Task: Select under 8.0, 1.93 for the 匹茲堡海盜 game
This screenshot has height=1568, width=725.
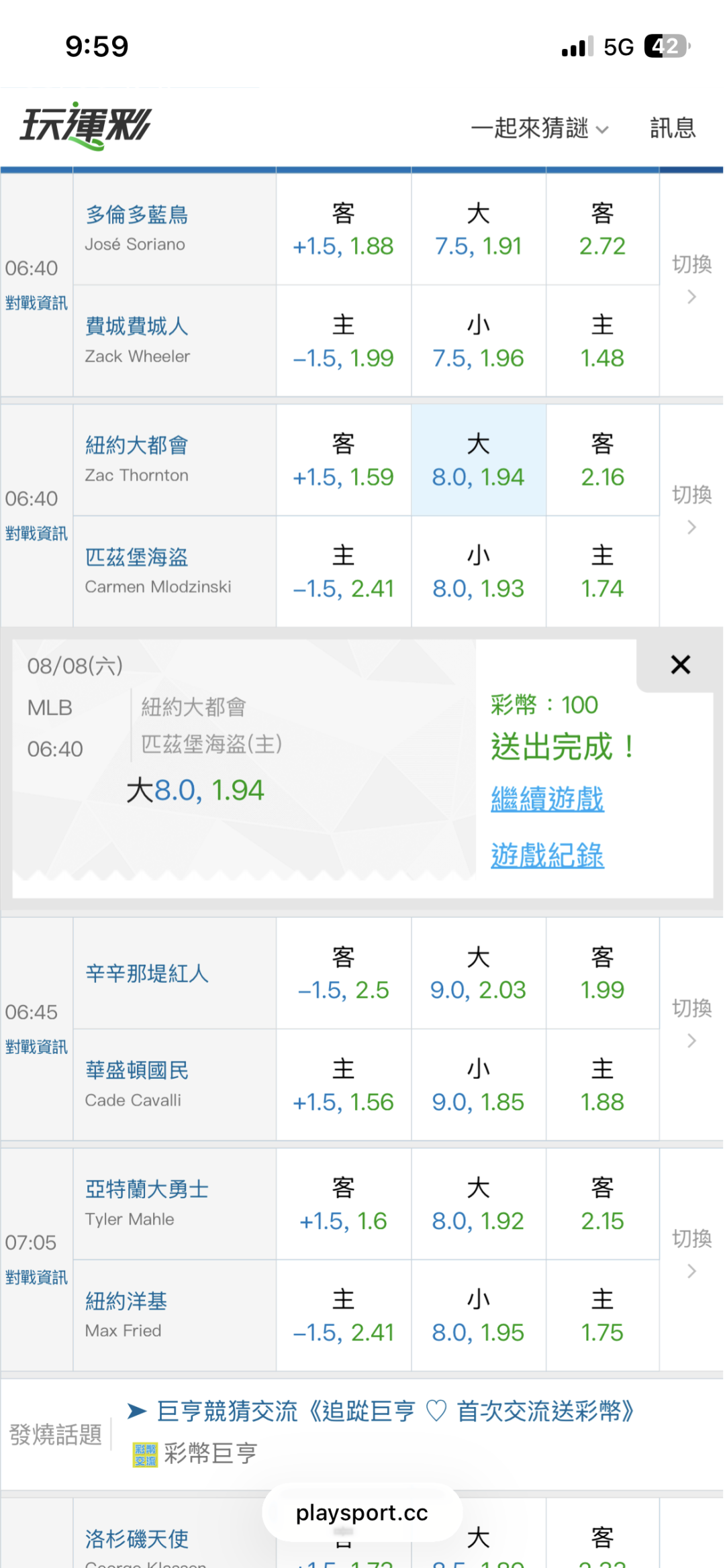Action: [478, 572]
